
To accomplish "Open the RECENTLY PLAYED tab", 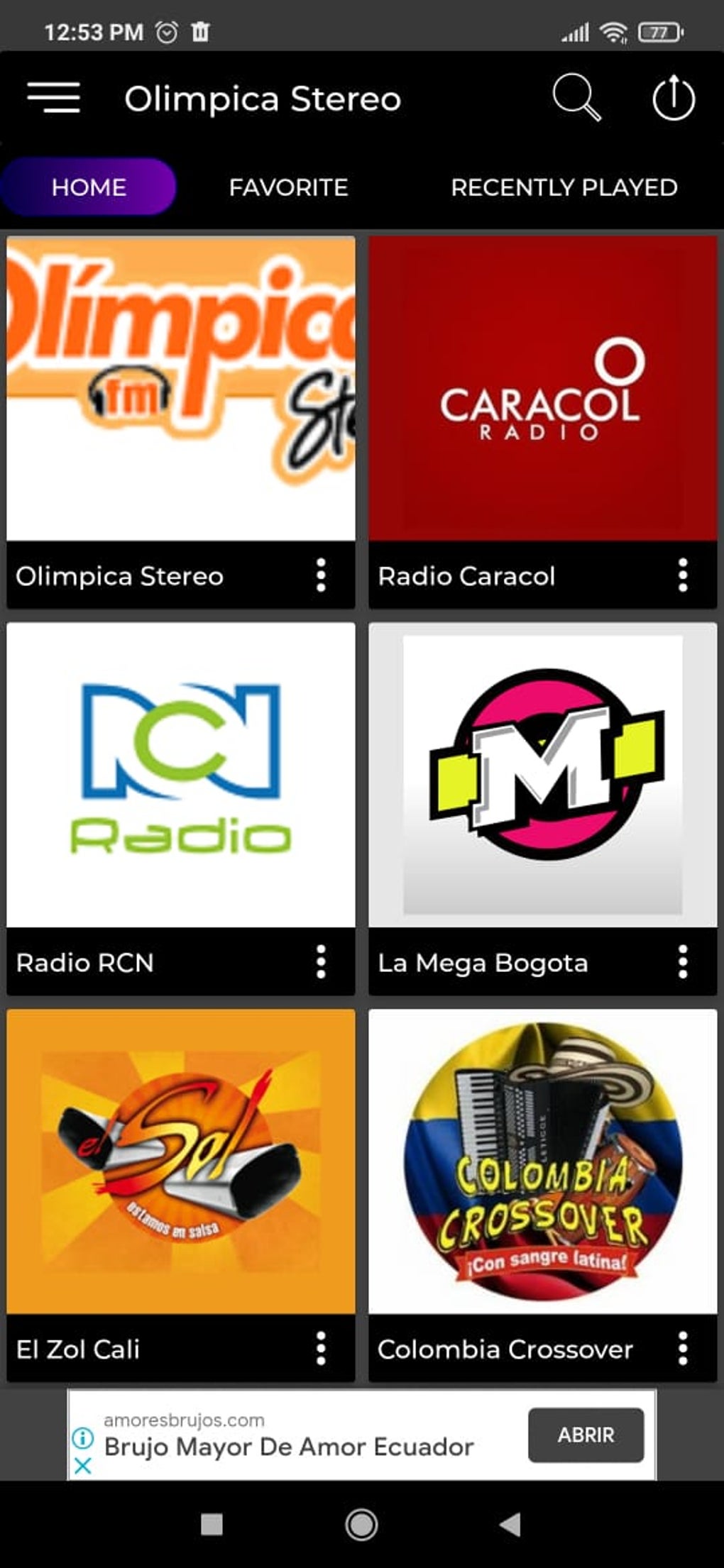I will coord(563,187).
